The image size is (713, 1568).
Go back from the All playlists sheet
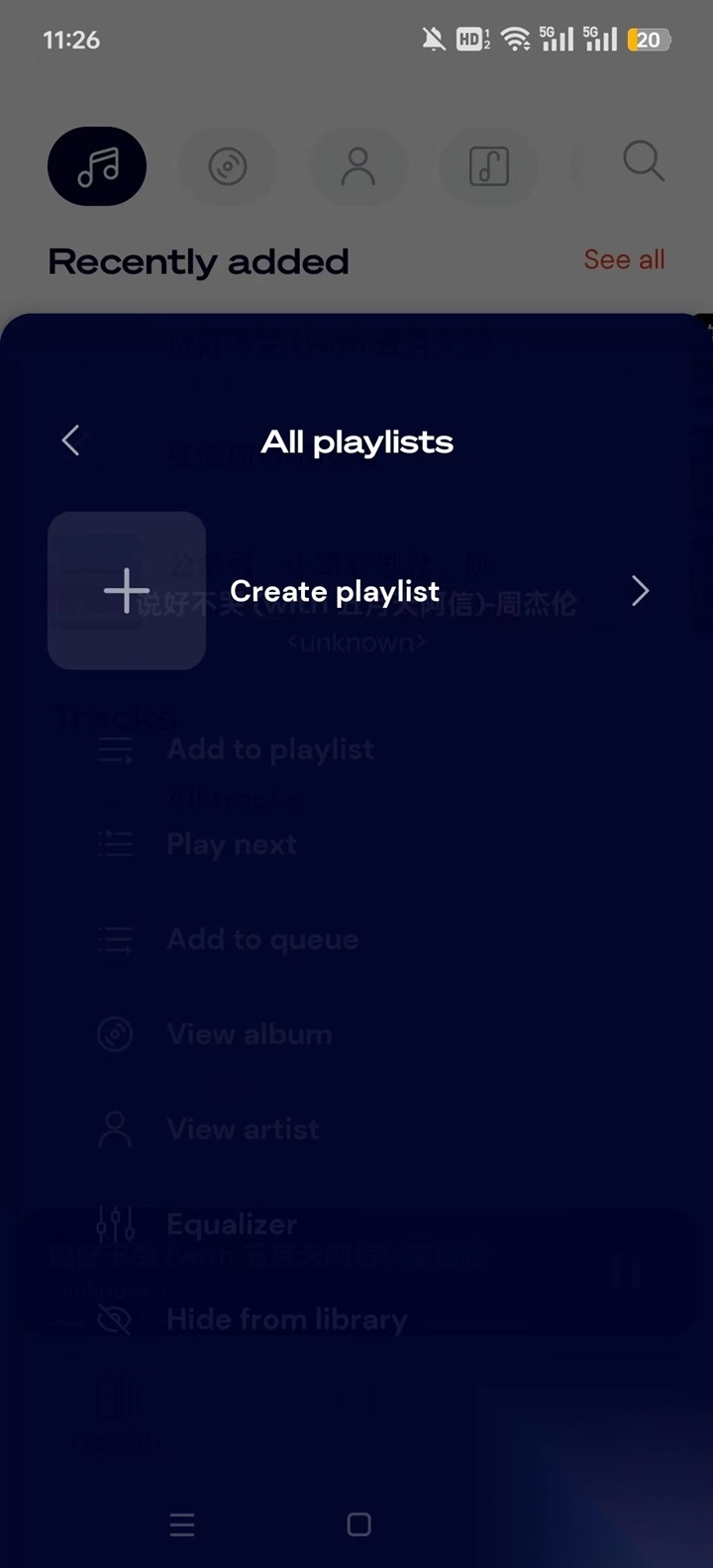point(70,441)
